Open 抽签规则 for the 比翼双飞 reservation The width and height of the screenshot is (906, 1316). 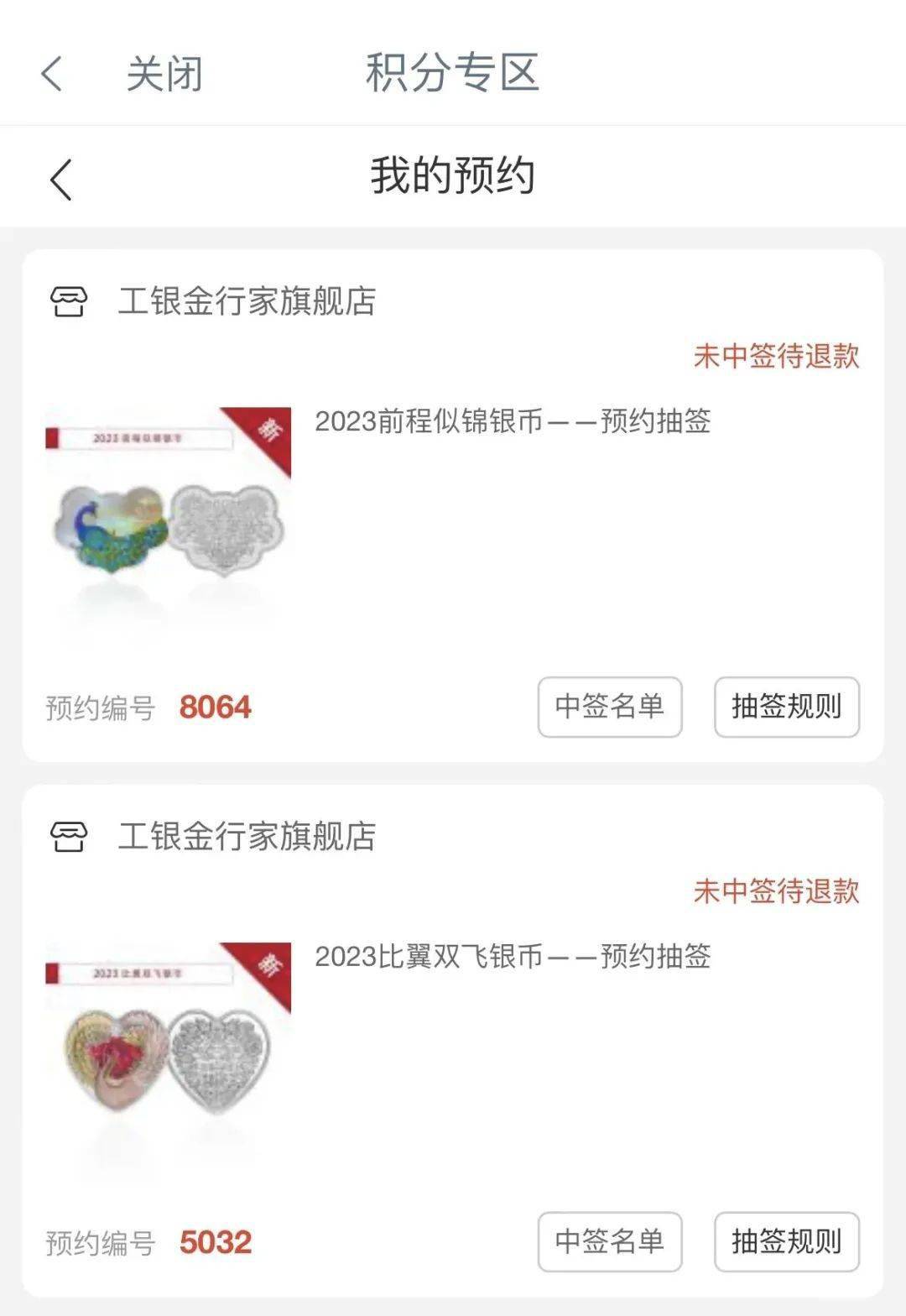(x=785, y=1240)
